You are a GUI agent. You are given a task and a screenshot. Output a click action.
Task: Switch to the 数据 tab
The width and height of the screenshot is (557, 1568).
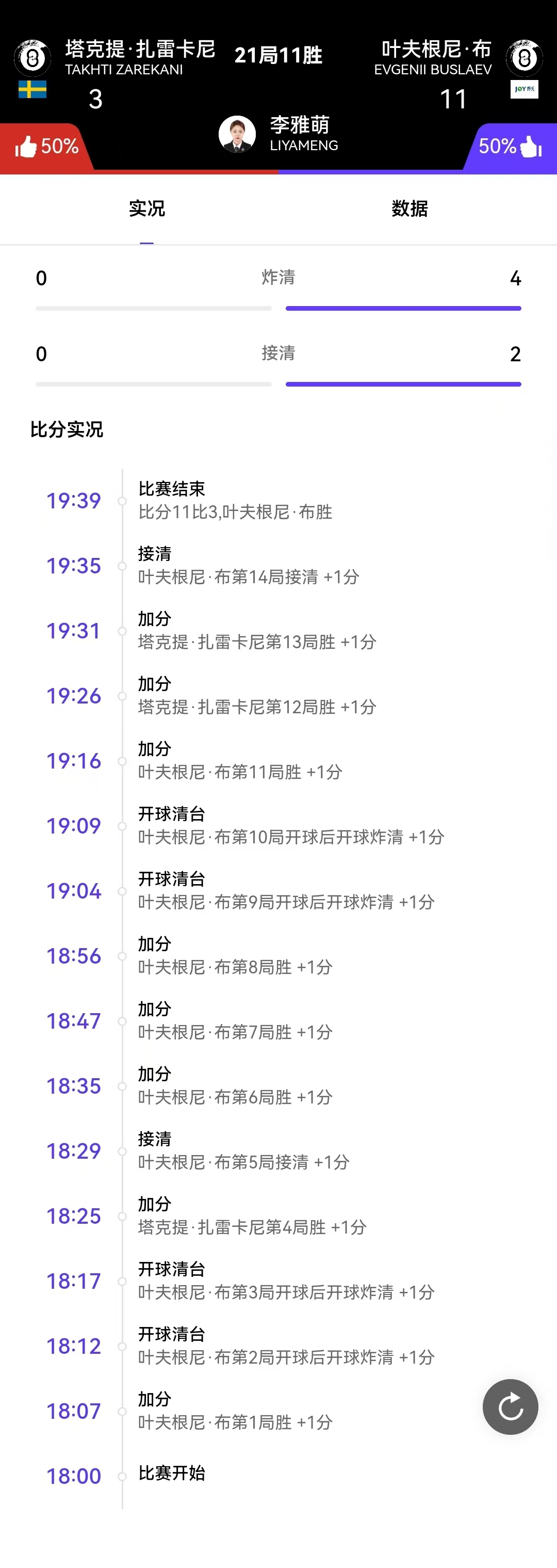coord(409,209)
